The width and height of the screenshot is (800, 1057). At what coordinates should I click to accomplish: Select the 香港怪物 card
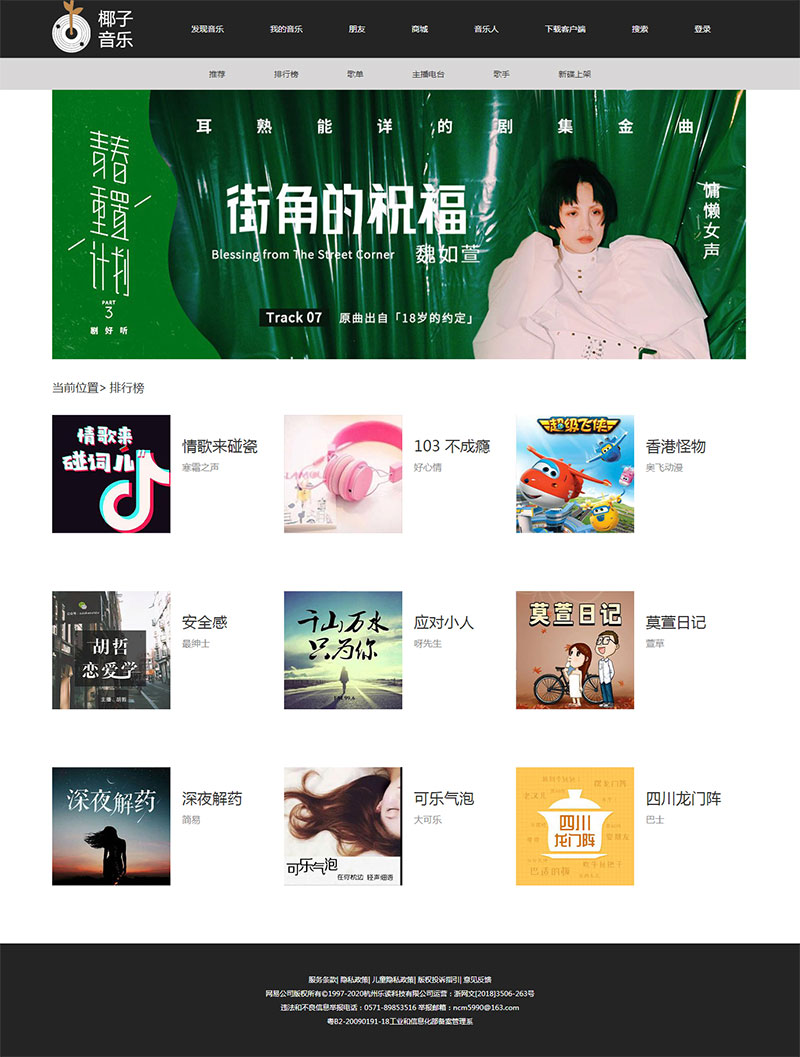click(575, 474)
